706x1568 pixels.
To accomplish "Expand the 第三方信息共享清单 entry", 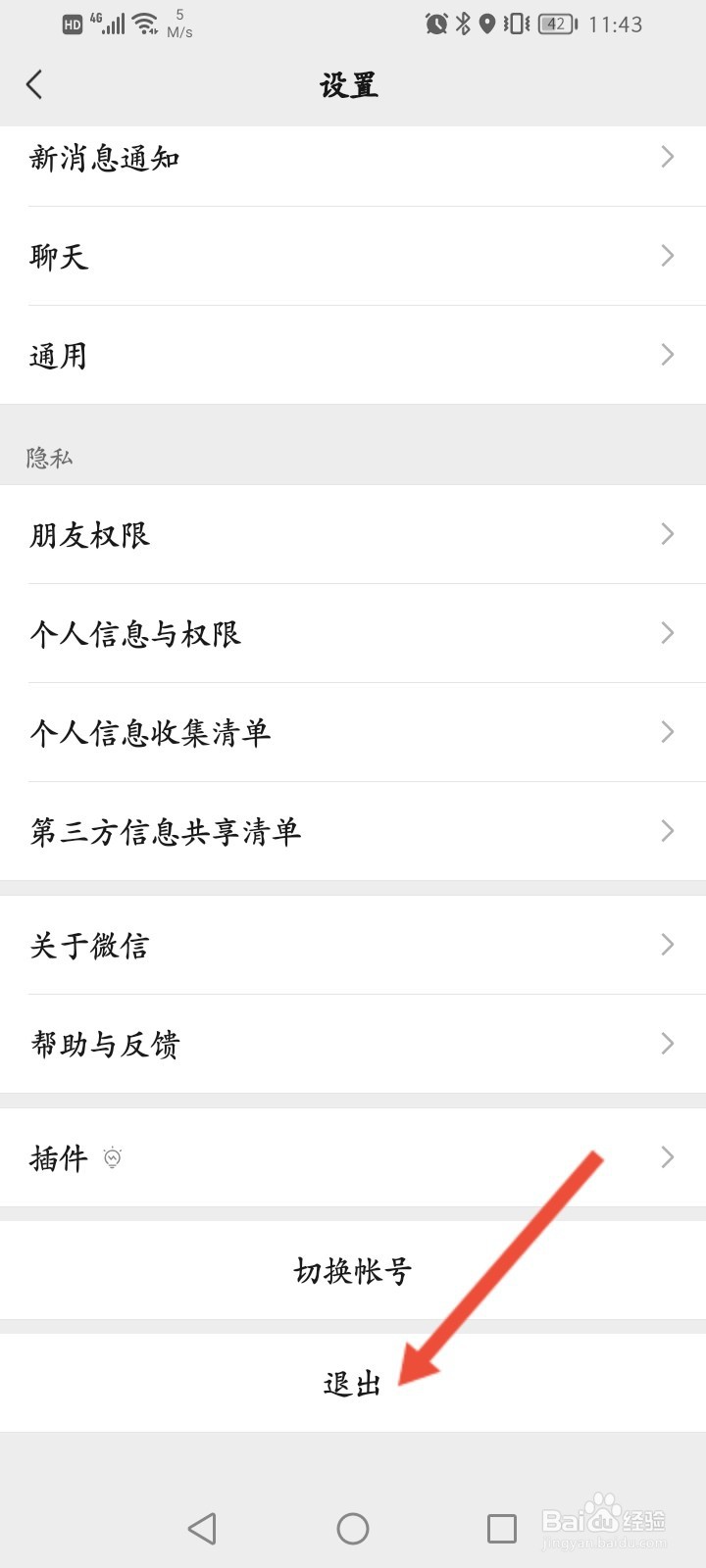I will pyautogui.click(x=353, y=831).
